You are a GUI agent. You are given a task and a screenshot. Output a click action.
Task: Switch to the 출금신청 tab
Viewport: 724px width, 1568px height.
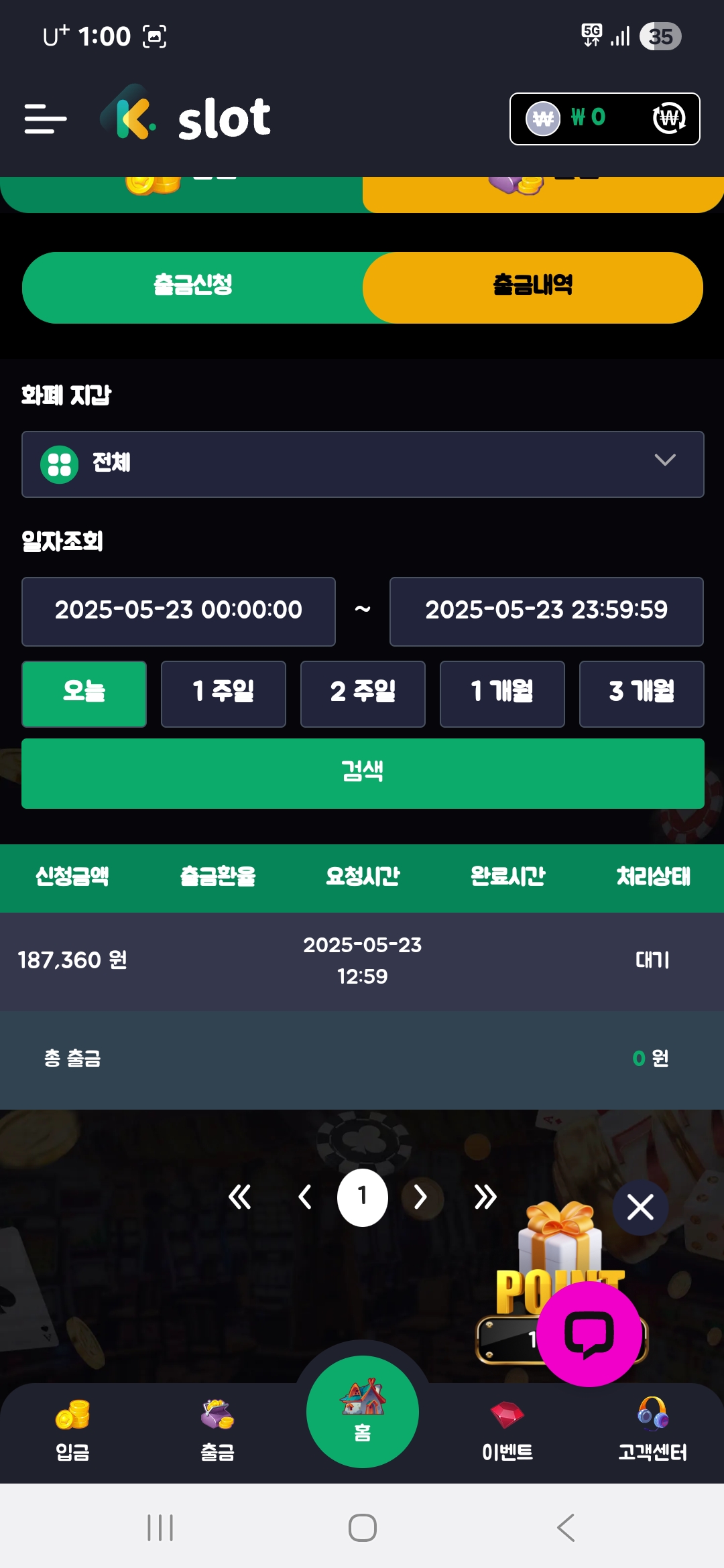(193, 287)
